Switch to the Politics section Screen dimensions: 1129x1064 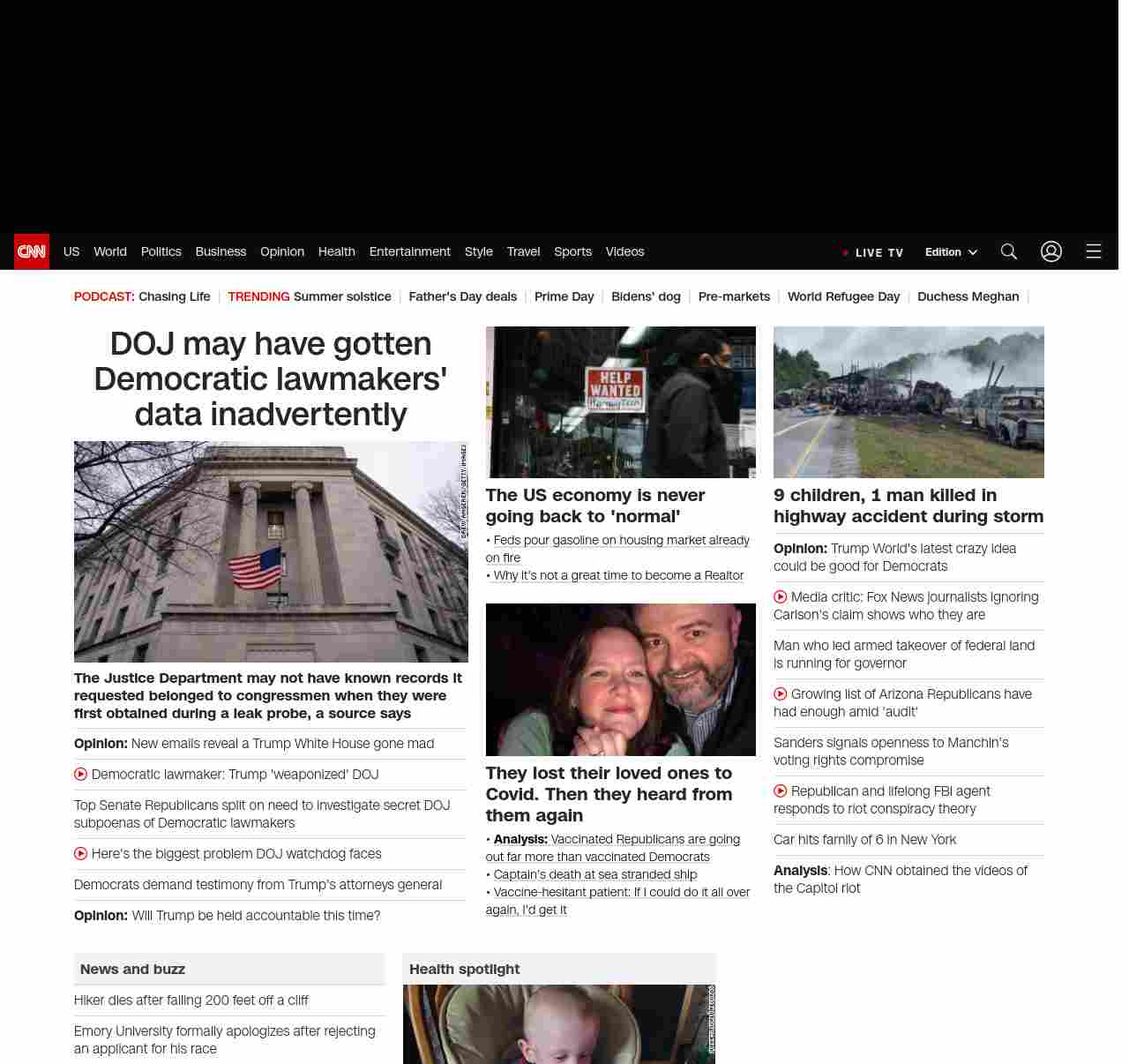pyautogui.click(x=161, y=251)
